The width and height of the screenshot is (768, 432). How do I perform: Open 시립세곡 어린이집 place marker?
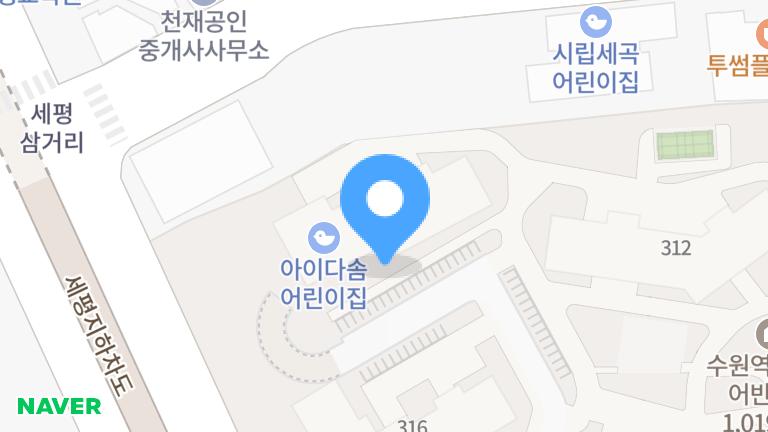(596, 21)
